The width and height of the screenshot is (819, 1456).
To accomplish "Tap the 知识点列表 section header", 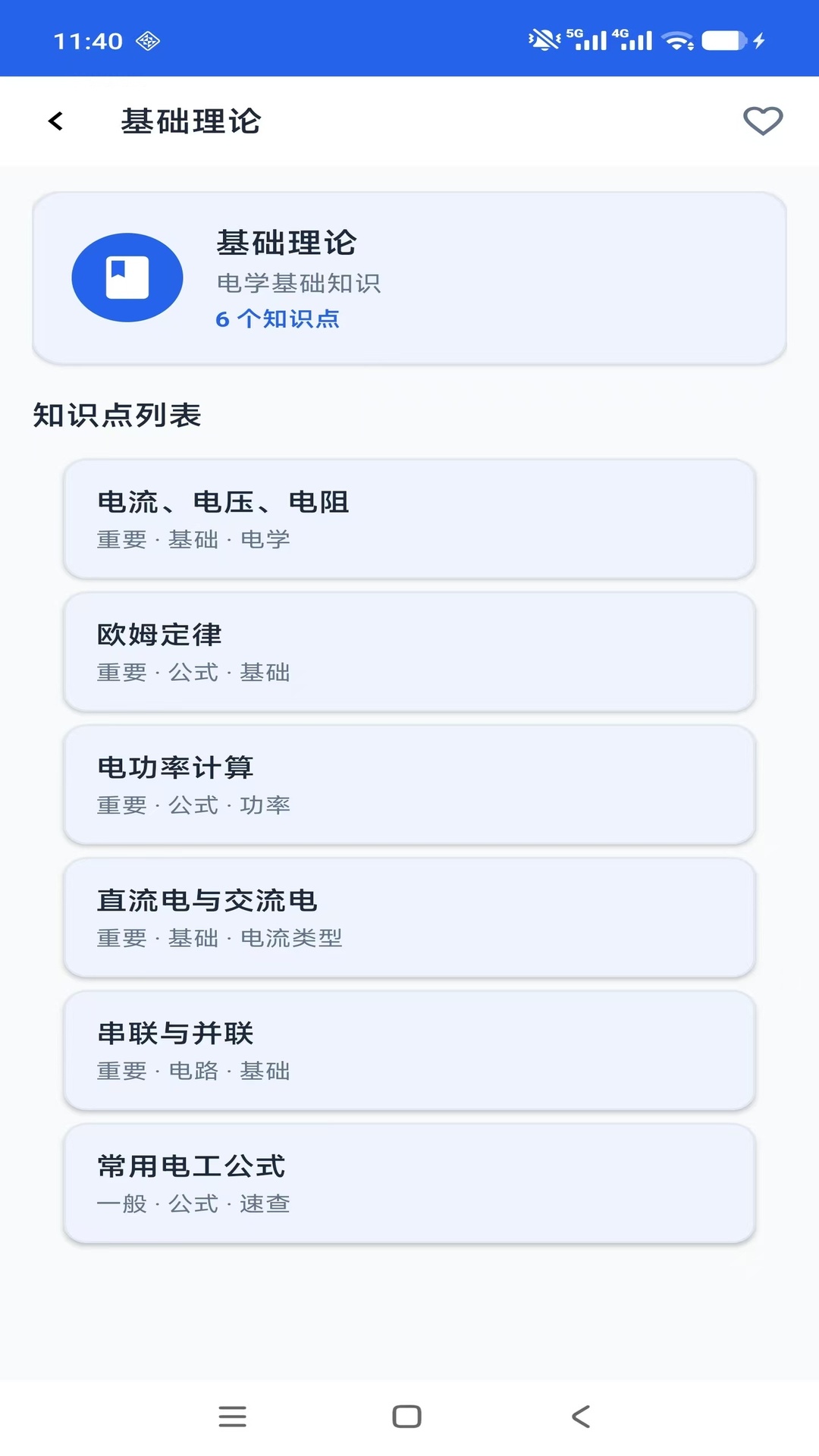I will click(116, 414).
